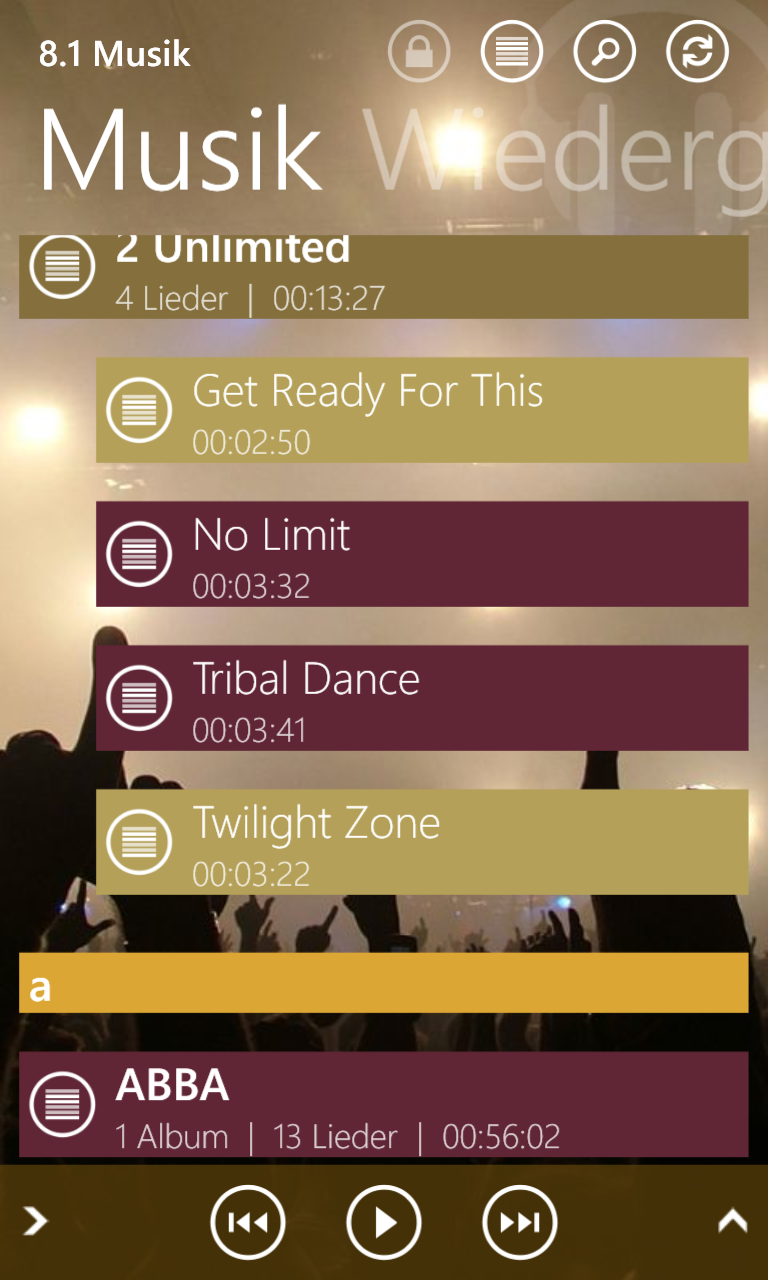Start the song Twilight Zone

pos(422,842)
